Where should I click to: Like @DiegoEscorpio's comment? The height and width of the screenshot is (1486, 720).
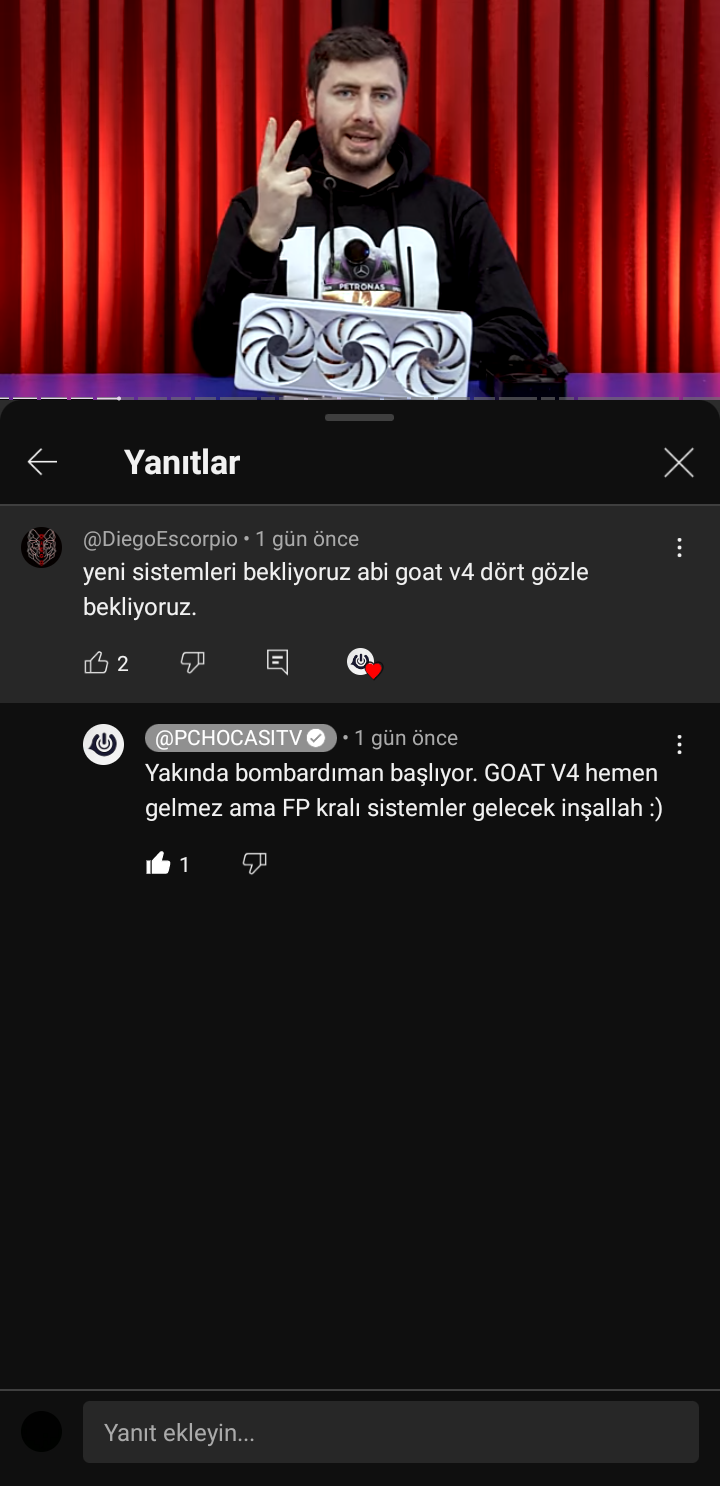coord(97,663)
